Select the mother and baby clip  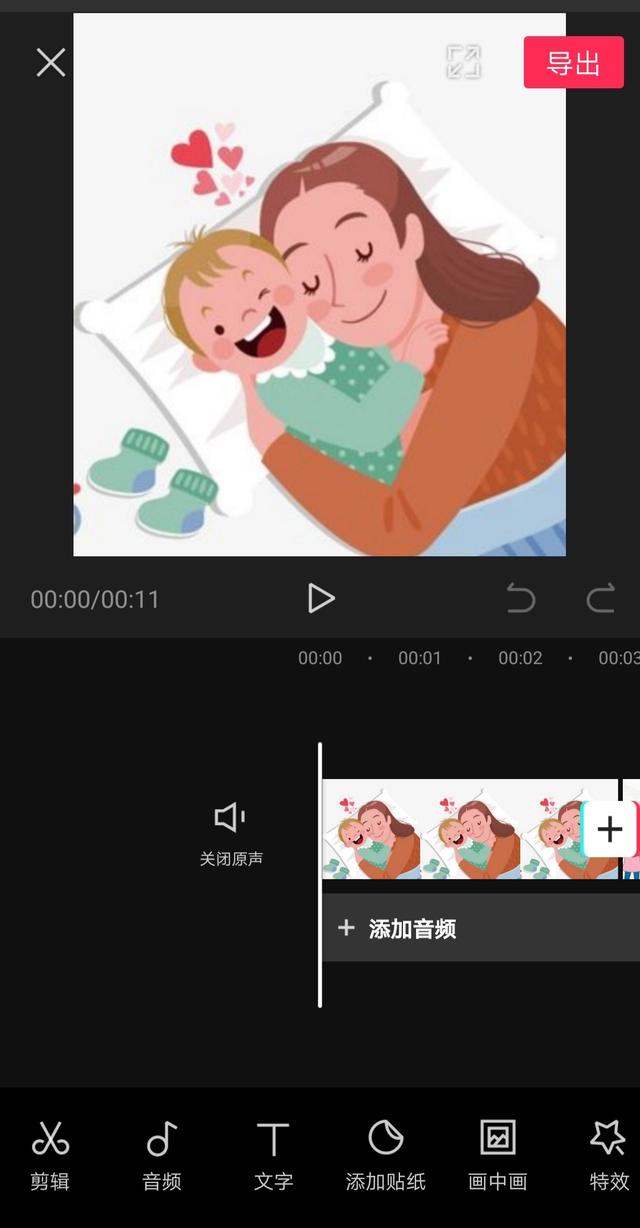pyautogui.click(x=450, y=829)
